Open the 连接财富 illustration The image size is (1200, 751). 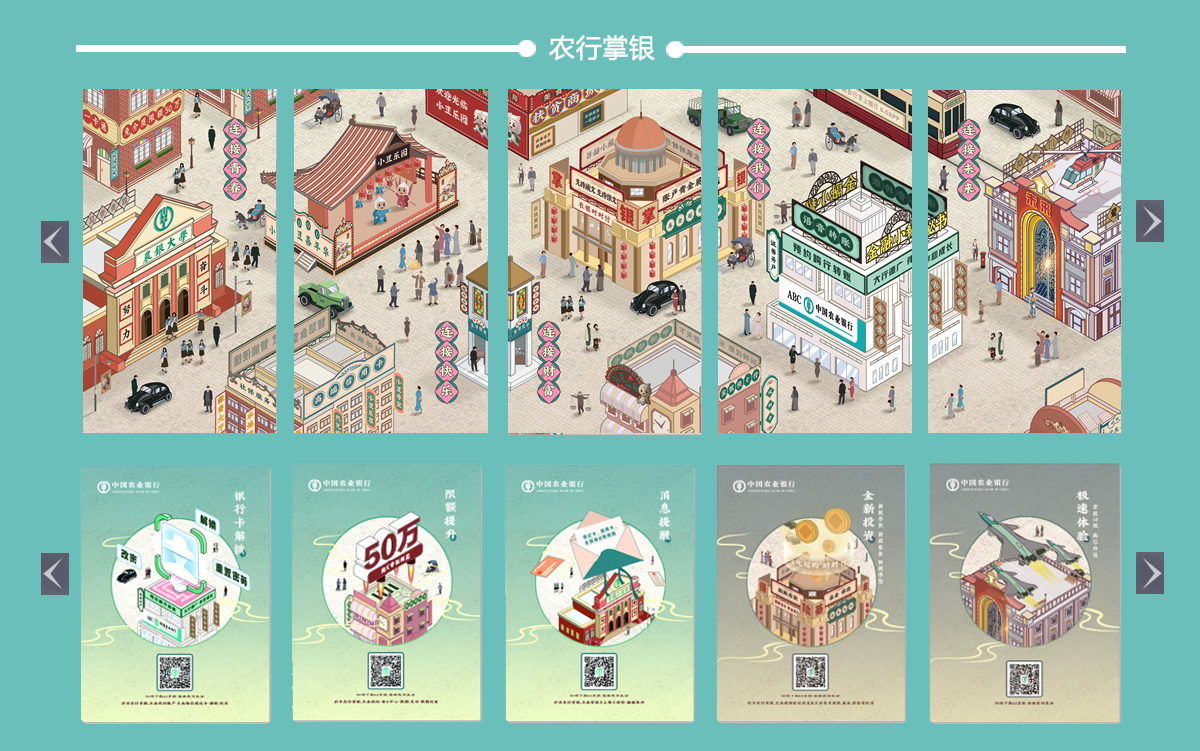[x=604, y=261]
